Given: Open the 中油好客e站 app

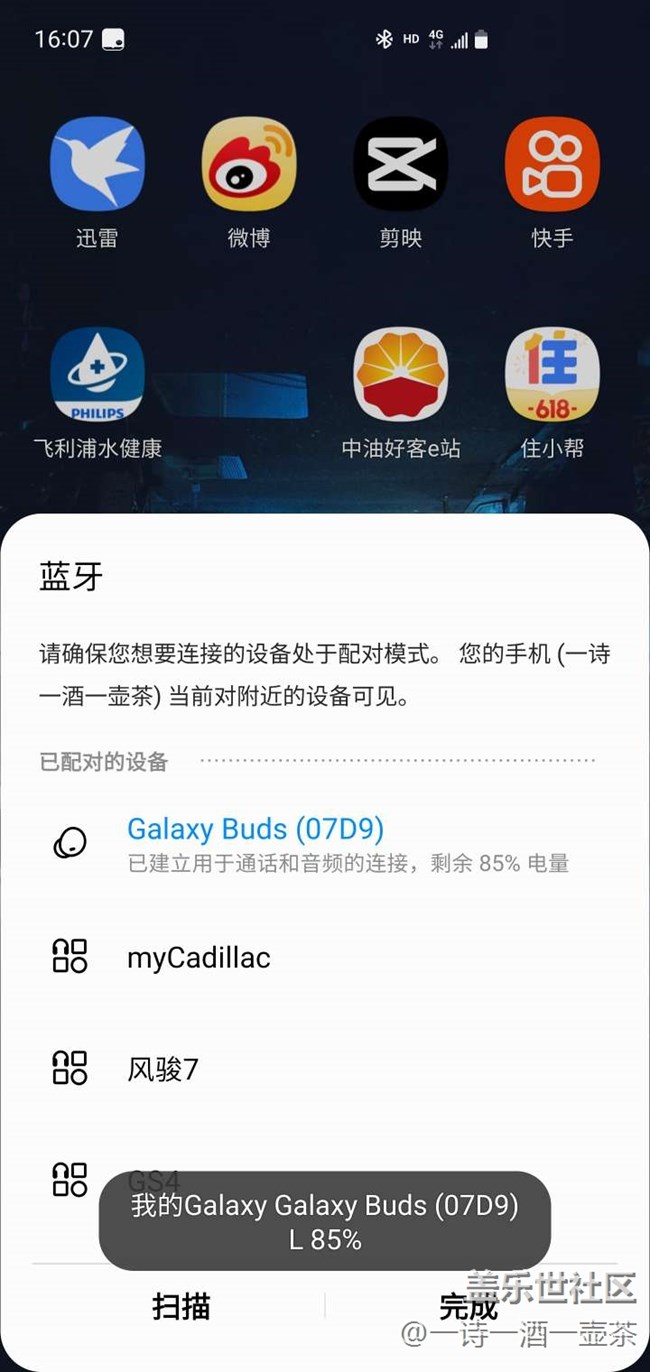Looking at the screenshot, I should pos(400,374).
